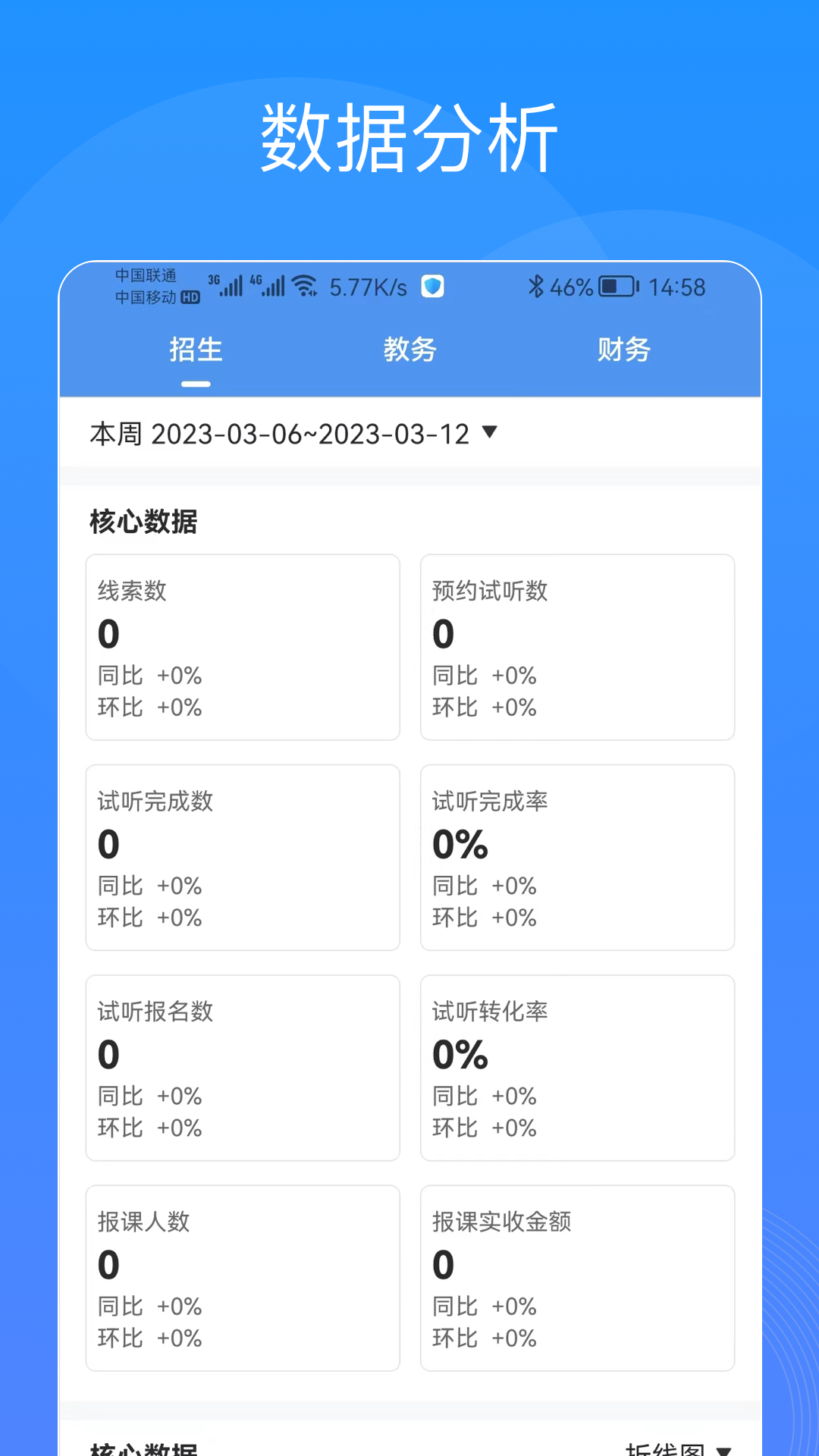Tap the 4G signal strength bars
Screen dimensions: 819x1456
click(x=273, y=287)
